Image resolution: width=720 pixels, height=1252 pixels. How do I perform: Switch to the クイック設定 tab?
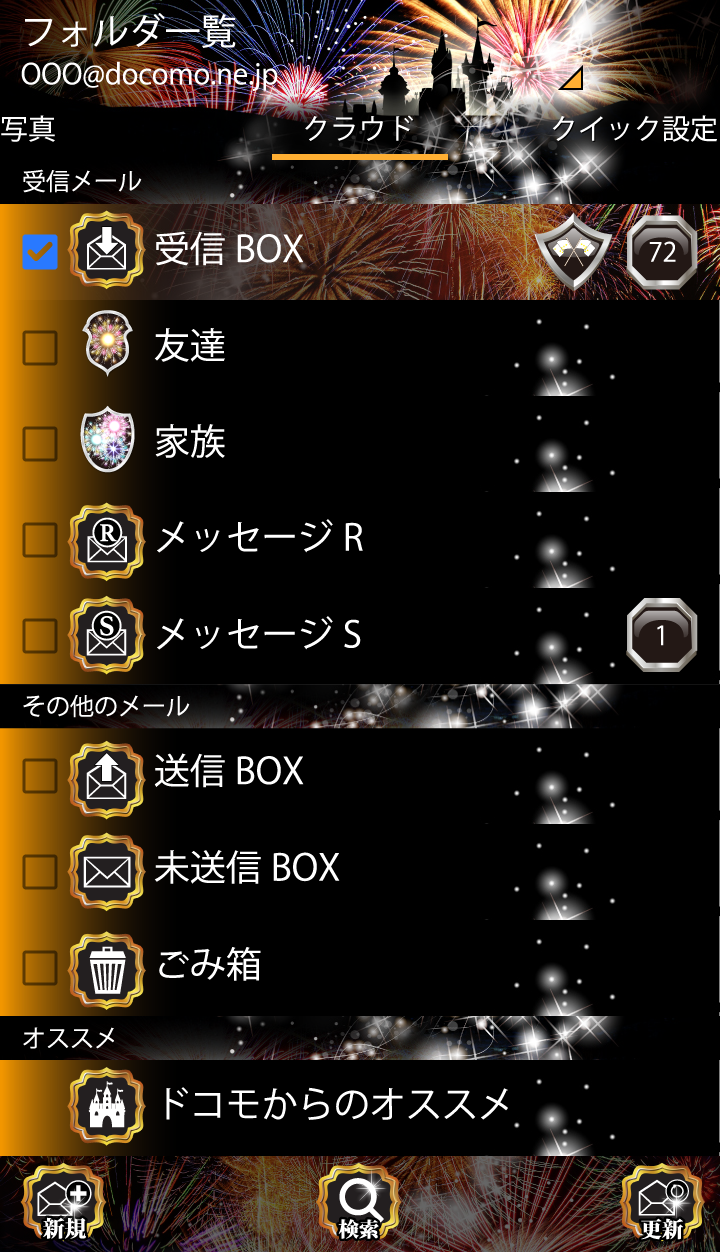pos(634,129)
